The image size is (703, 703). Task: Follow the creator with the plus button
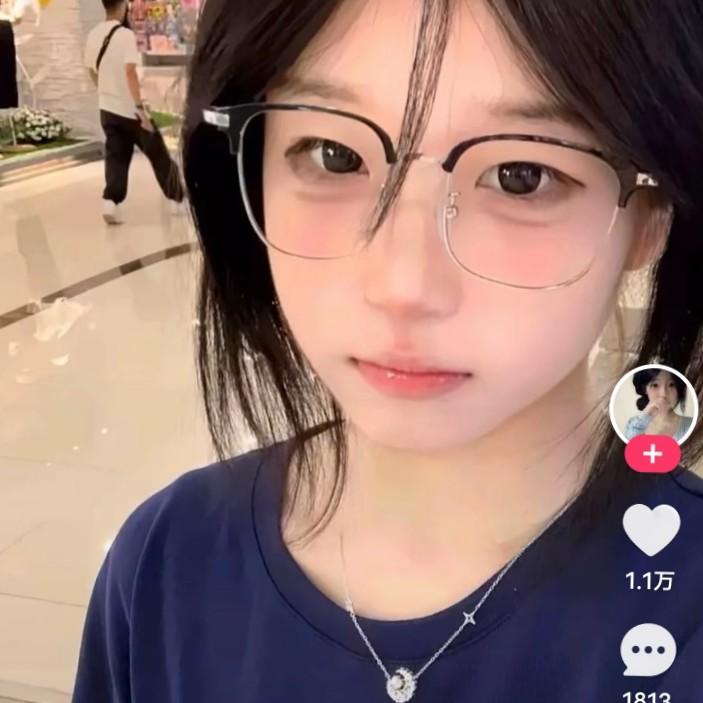tap(652, 454)
